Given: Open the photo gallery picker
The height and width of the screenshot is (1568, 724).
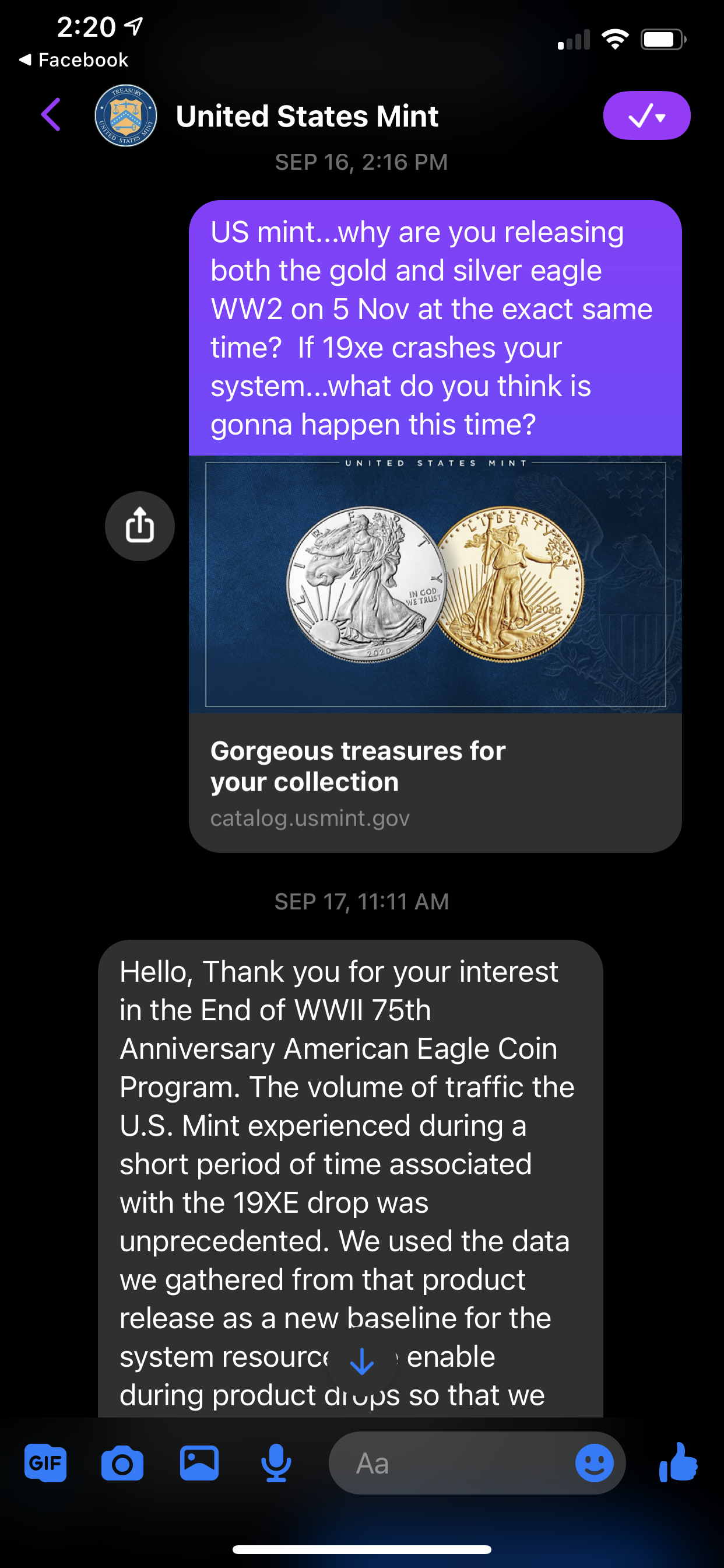Looking at the screenshot, I should 199,1462.
